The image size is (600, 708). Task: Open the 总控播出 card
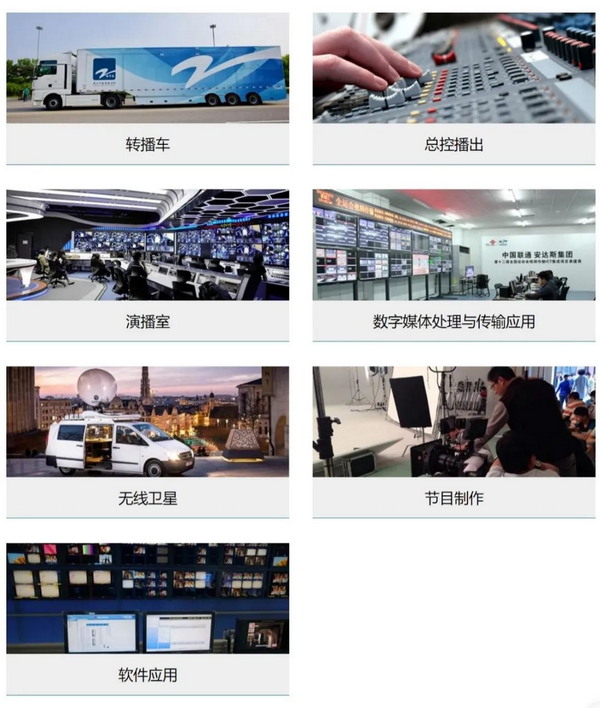[x=454, y=88]
